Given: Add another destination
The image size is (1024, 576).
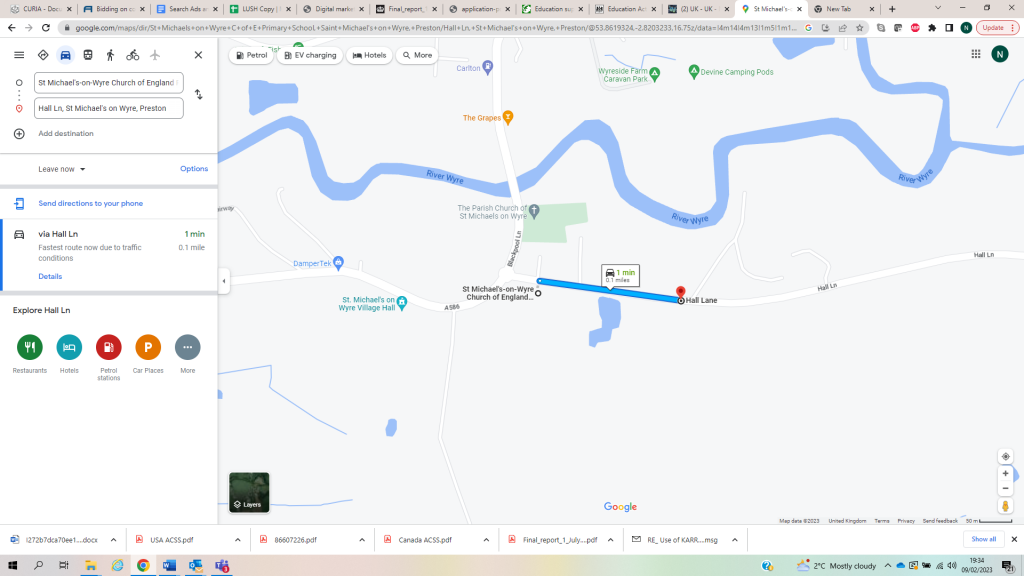Looking at the screenshot, I should tap(65, 133).
